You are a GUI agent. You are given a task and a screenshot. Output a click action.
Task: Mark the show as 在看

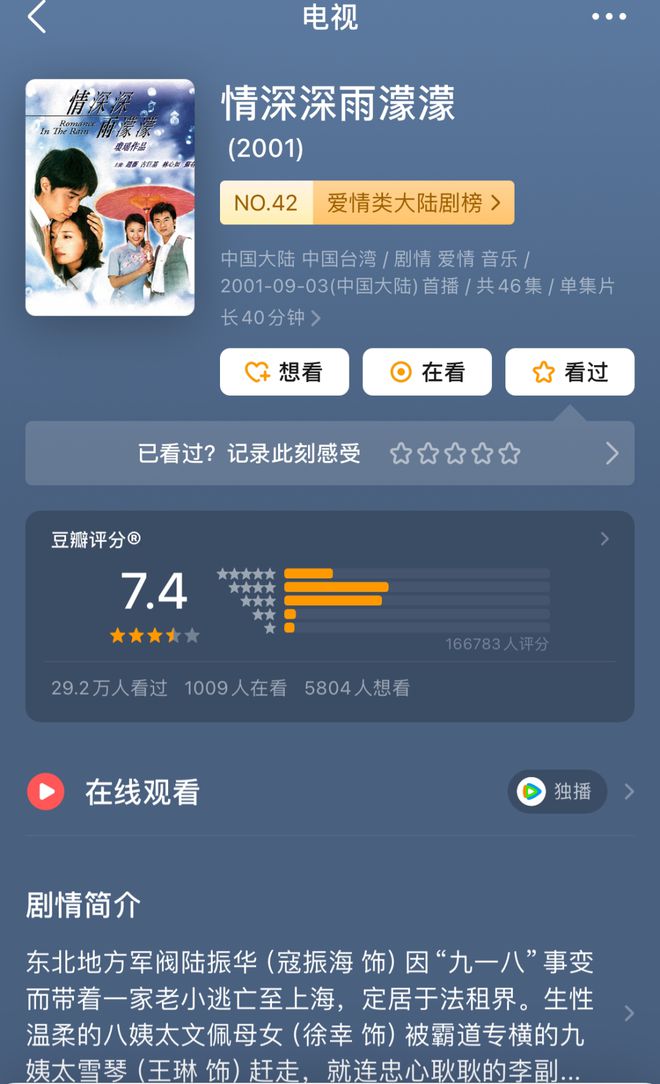(427, 372)
